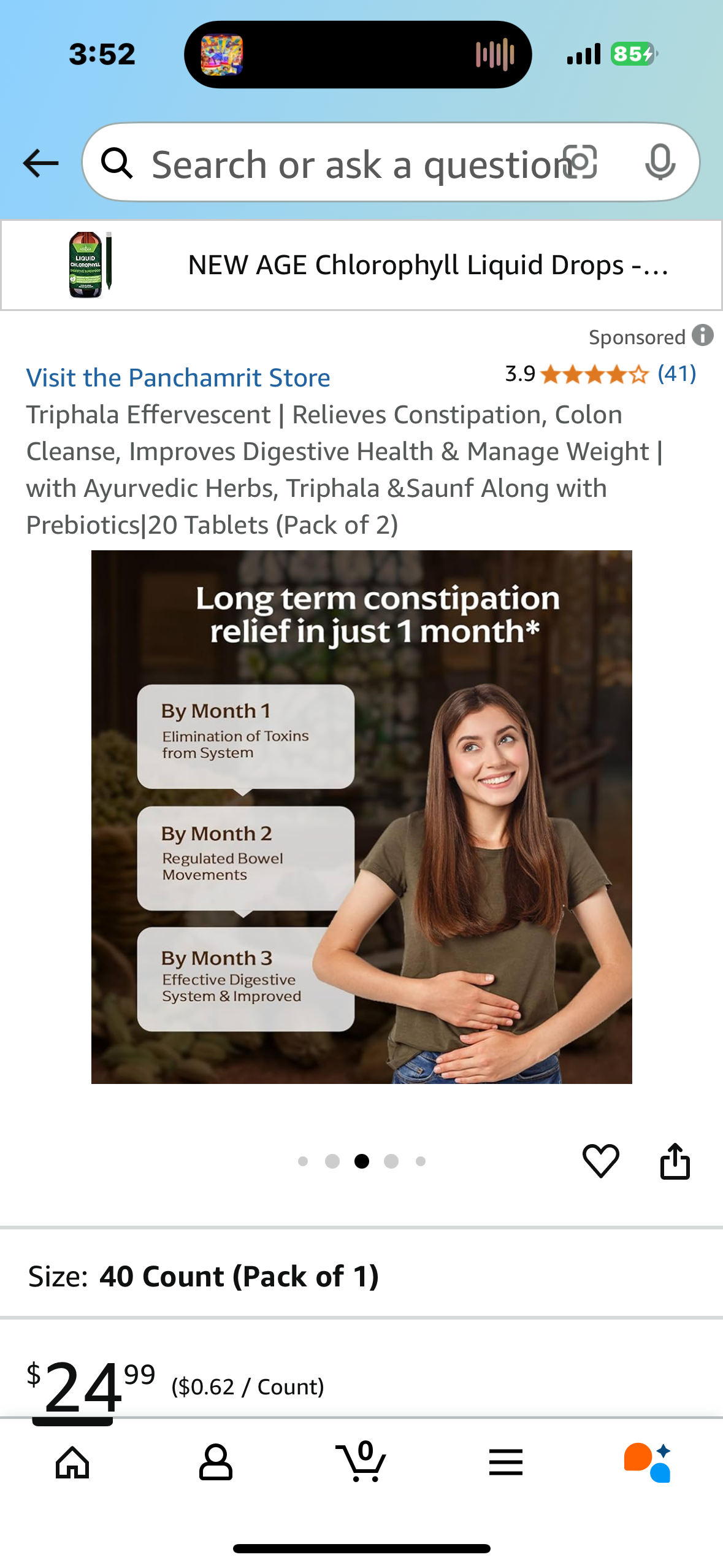Screen dimensions: 723x1568
Task: Go back using the back arrow
Action: [x=40, y=163]
